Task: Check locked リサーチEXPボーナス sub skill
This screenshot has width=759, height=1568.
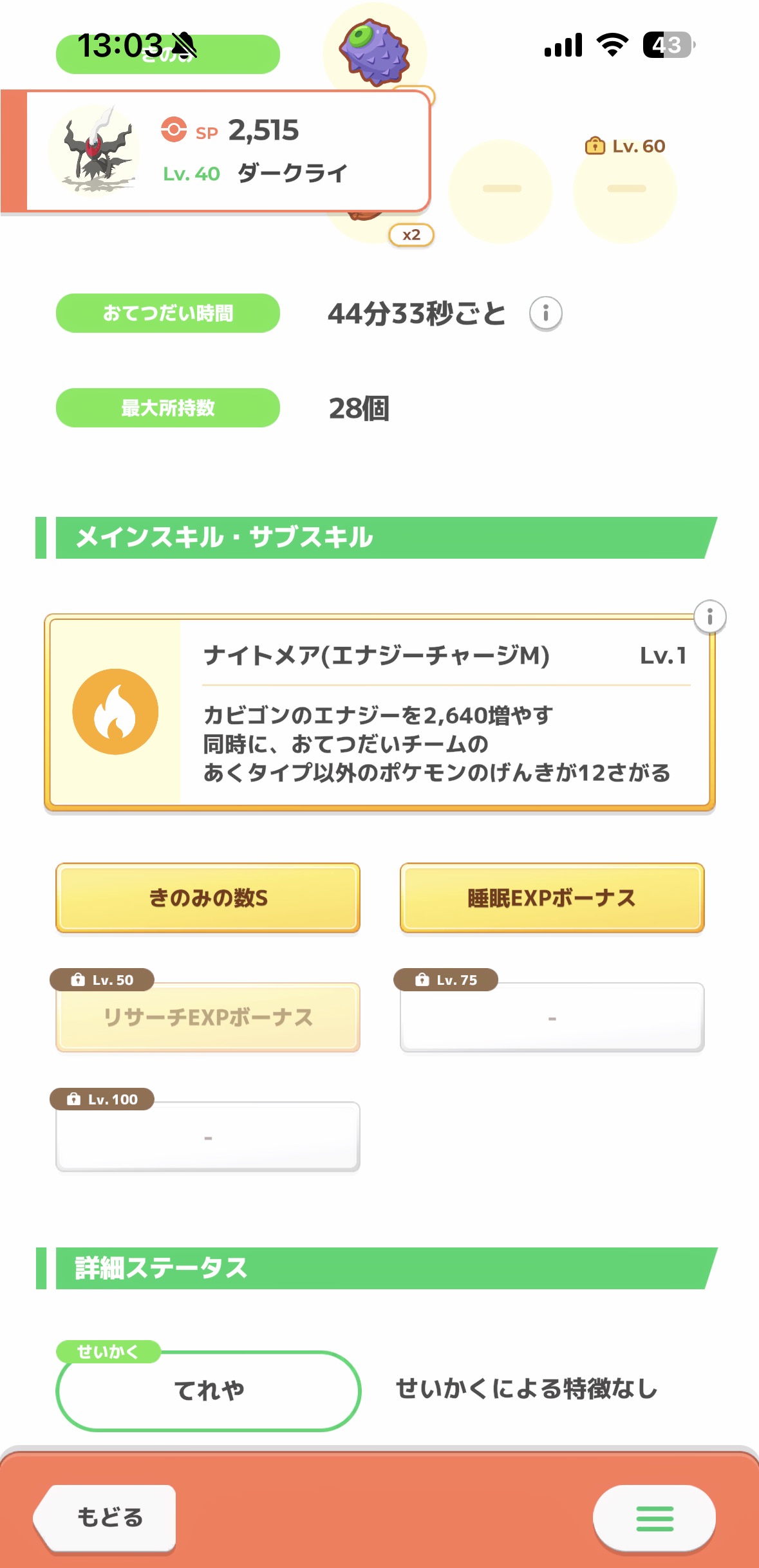Action: (x=208, y=1017)
